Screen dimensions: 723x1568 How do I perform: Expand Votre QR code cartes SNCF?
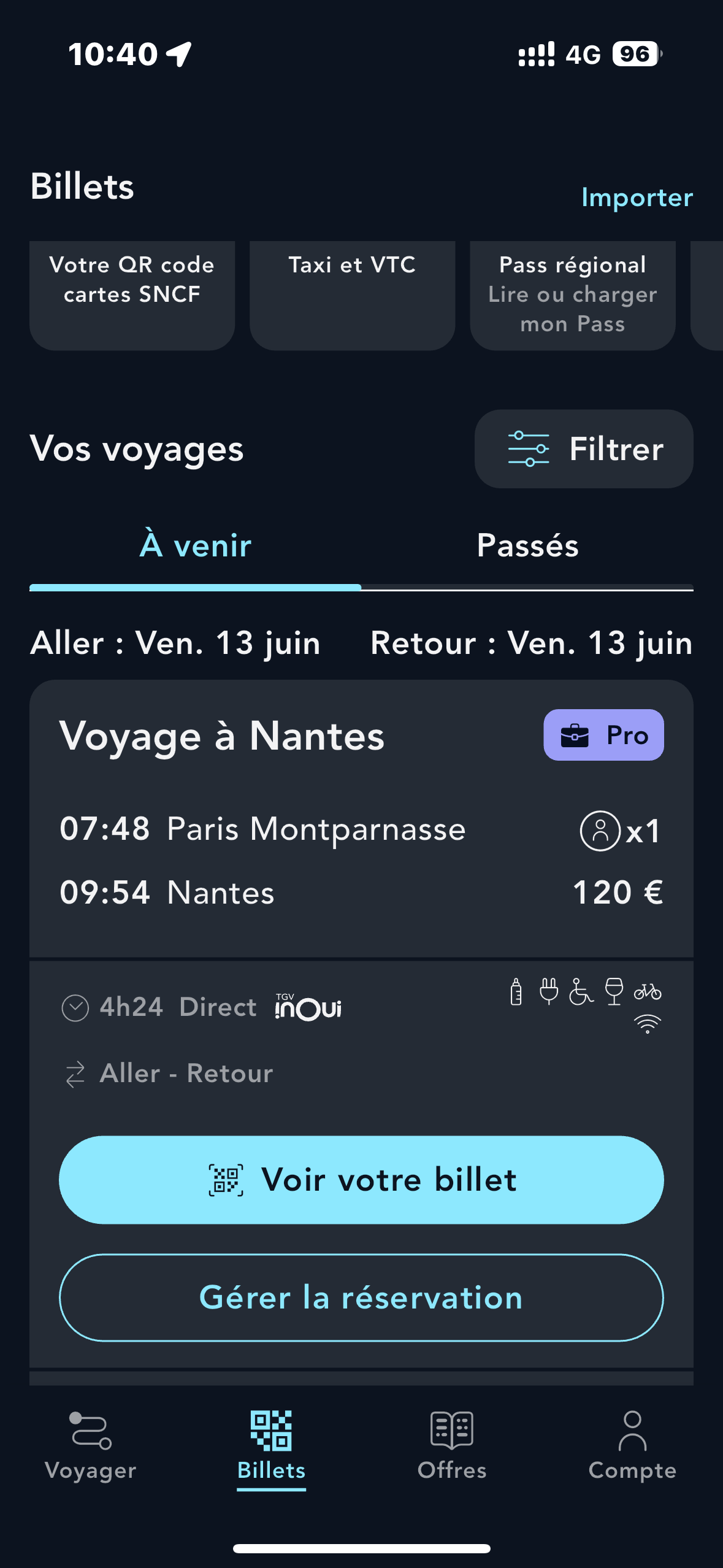tap(132, 294)
